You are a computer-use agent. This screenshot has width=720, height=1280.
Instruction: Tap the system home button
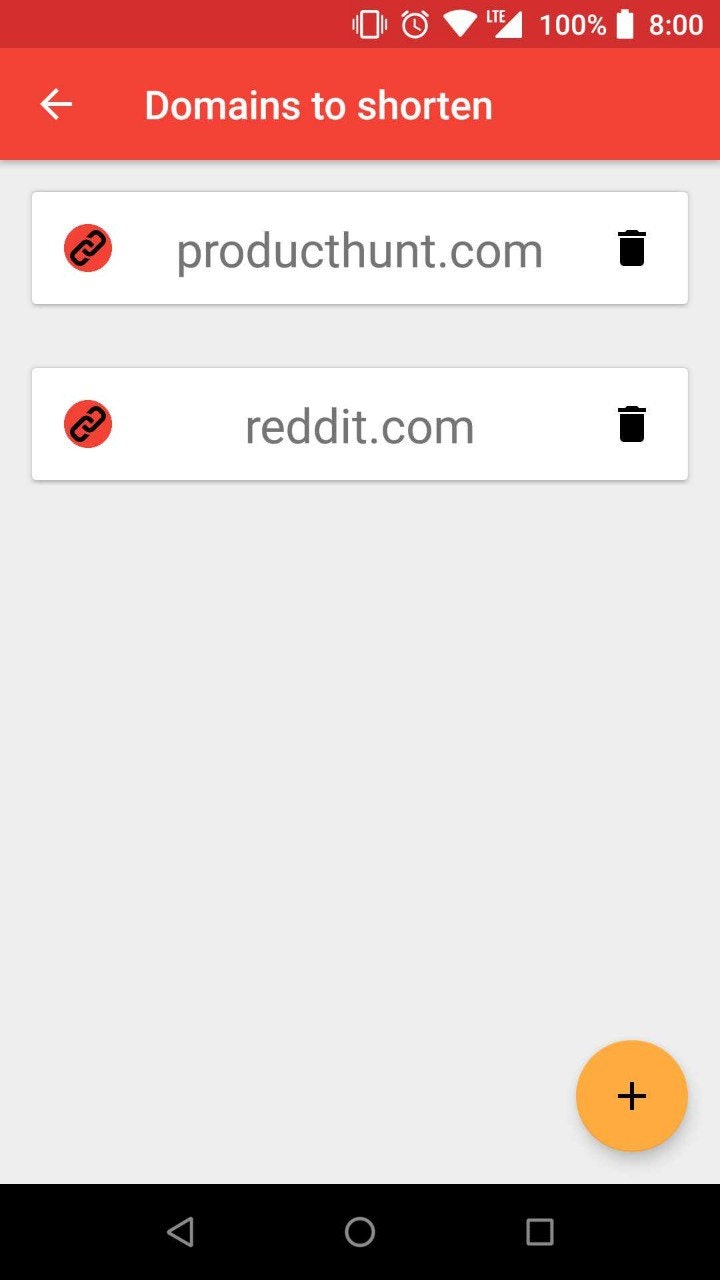(x=360, y=1232)
